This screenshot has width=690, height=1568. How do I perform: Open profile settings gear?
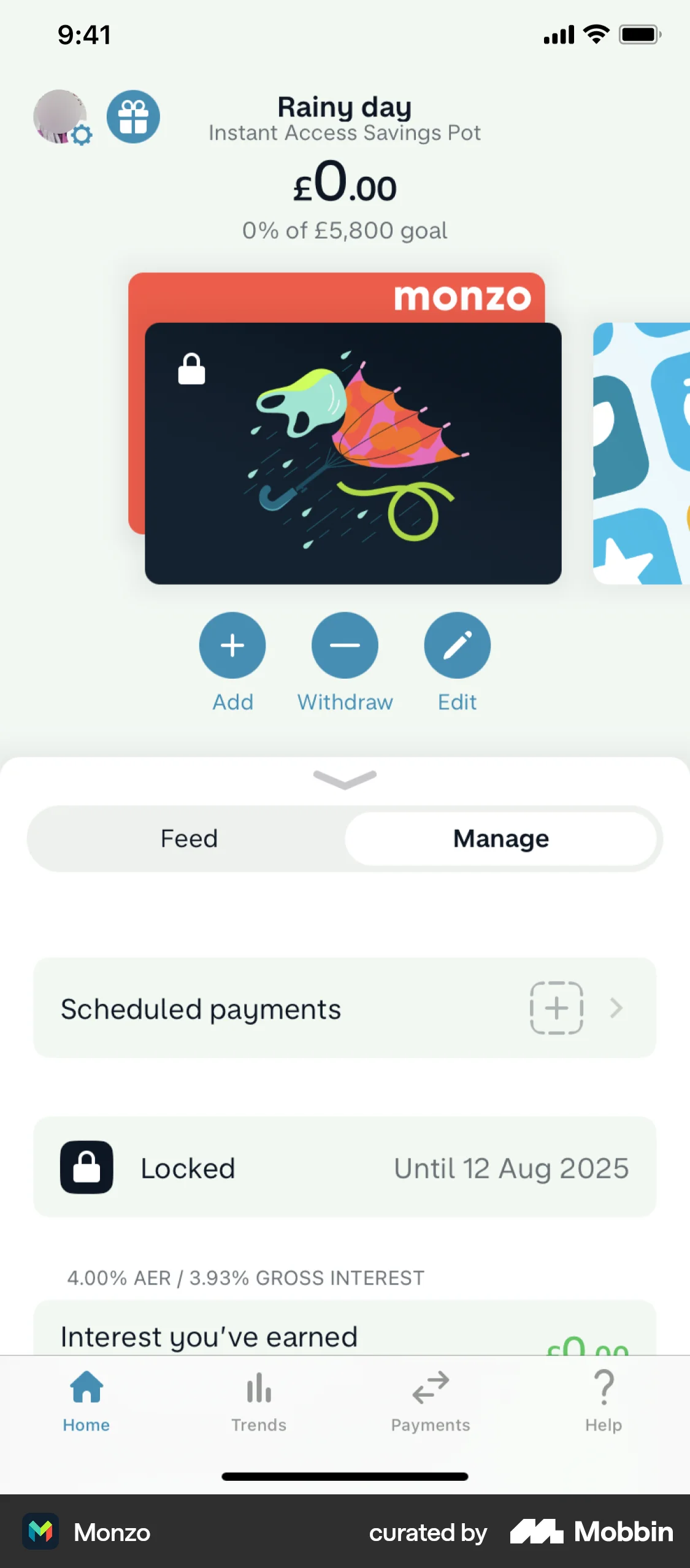point(83,135)
